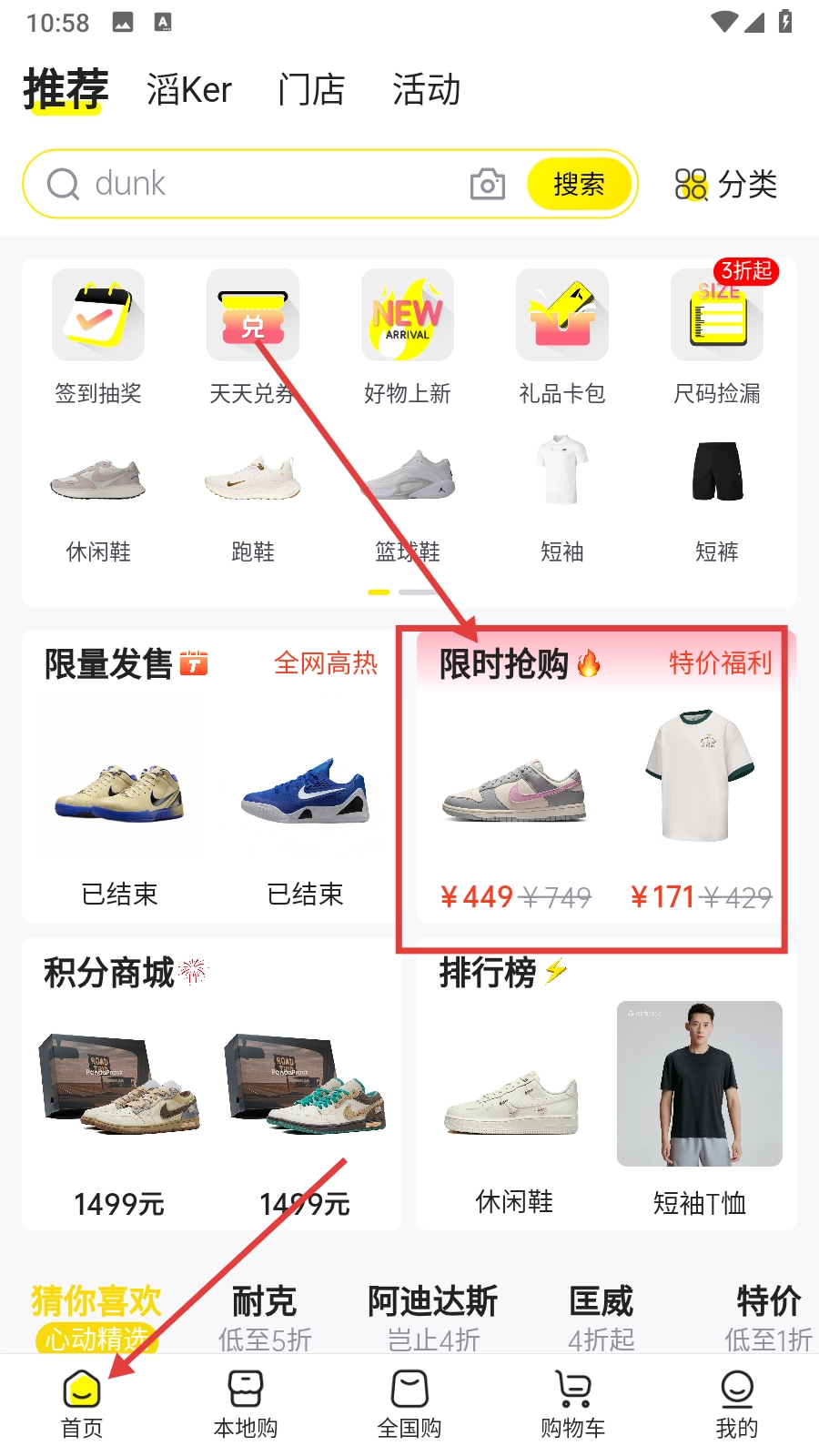Image resolution: width=819 pixels, height=1456 pixels.
Task: Open the 限时抢购 flash sale card
Action: click(x=606, y=776)
